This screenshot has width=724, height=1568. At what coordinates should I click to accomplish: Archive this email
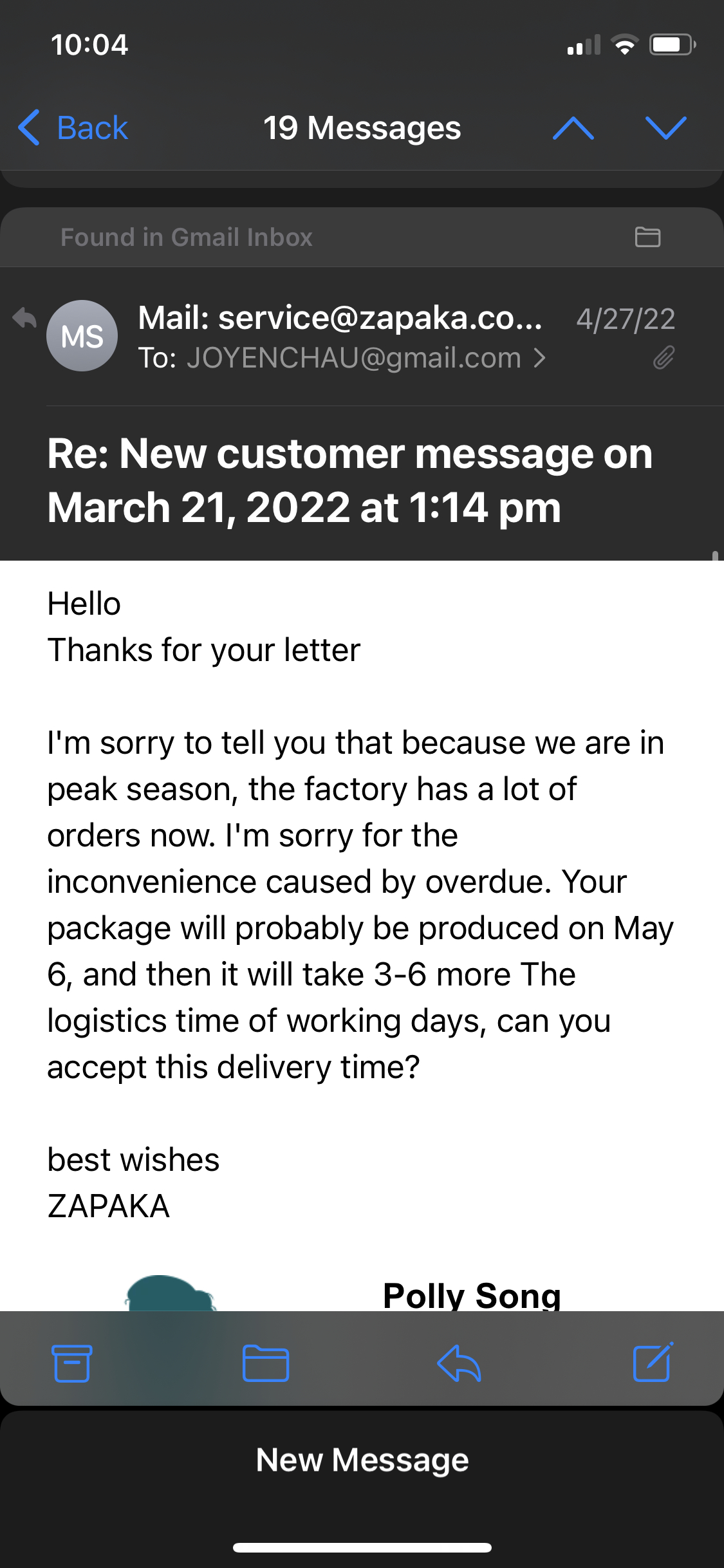tap(71, 1363)
